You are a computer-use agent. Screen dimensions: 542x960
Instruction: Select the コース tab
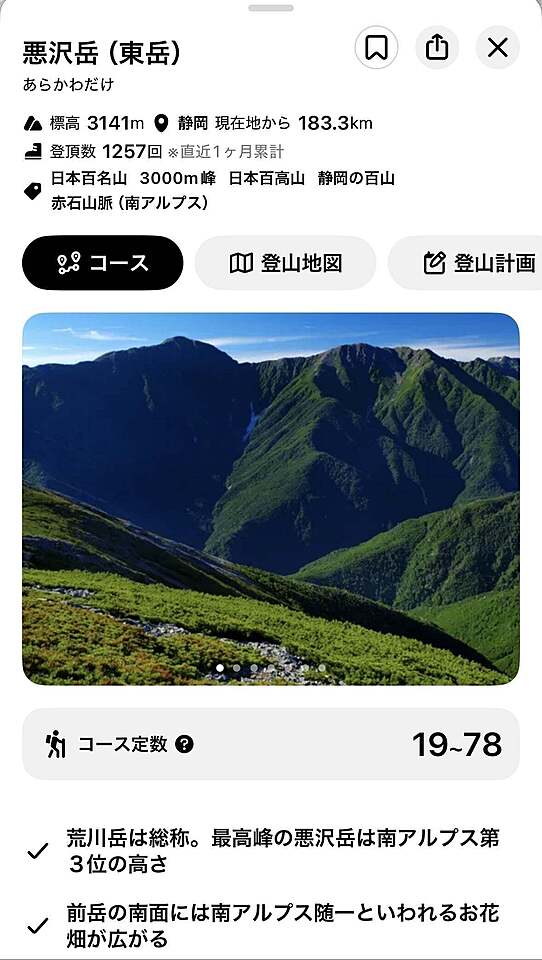tap(102, 263)
